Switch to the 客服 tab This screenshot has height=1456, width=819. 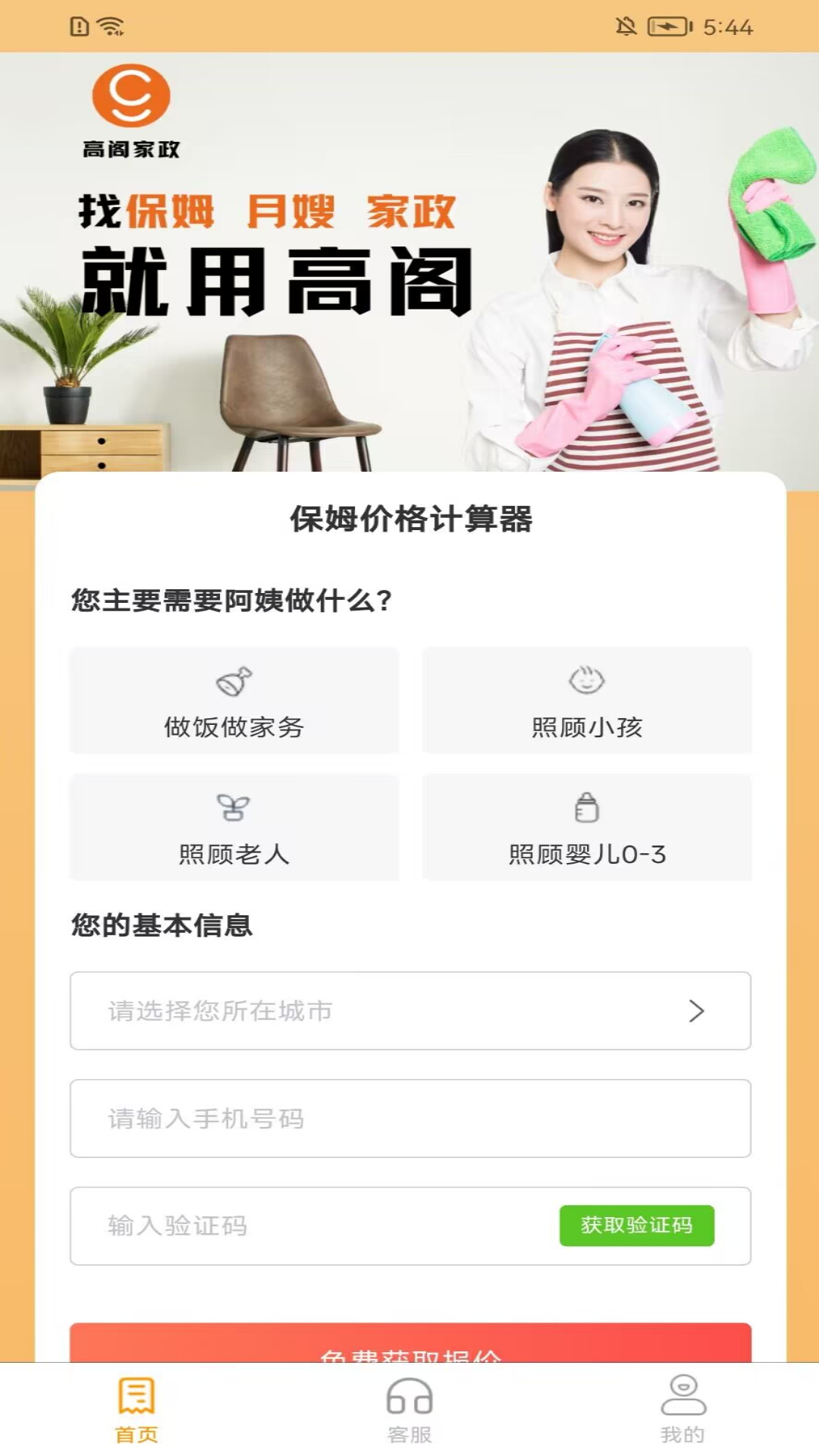[x=409, y=1410]
